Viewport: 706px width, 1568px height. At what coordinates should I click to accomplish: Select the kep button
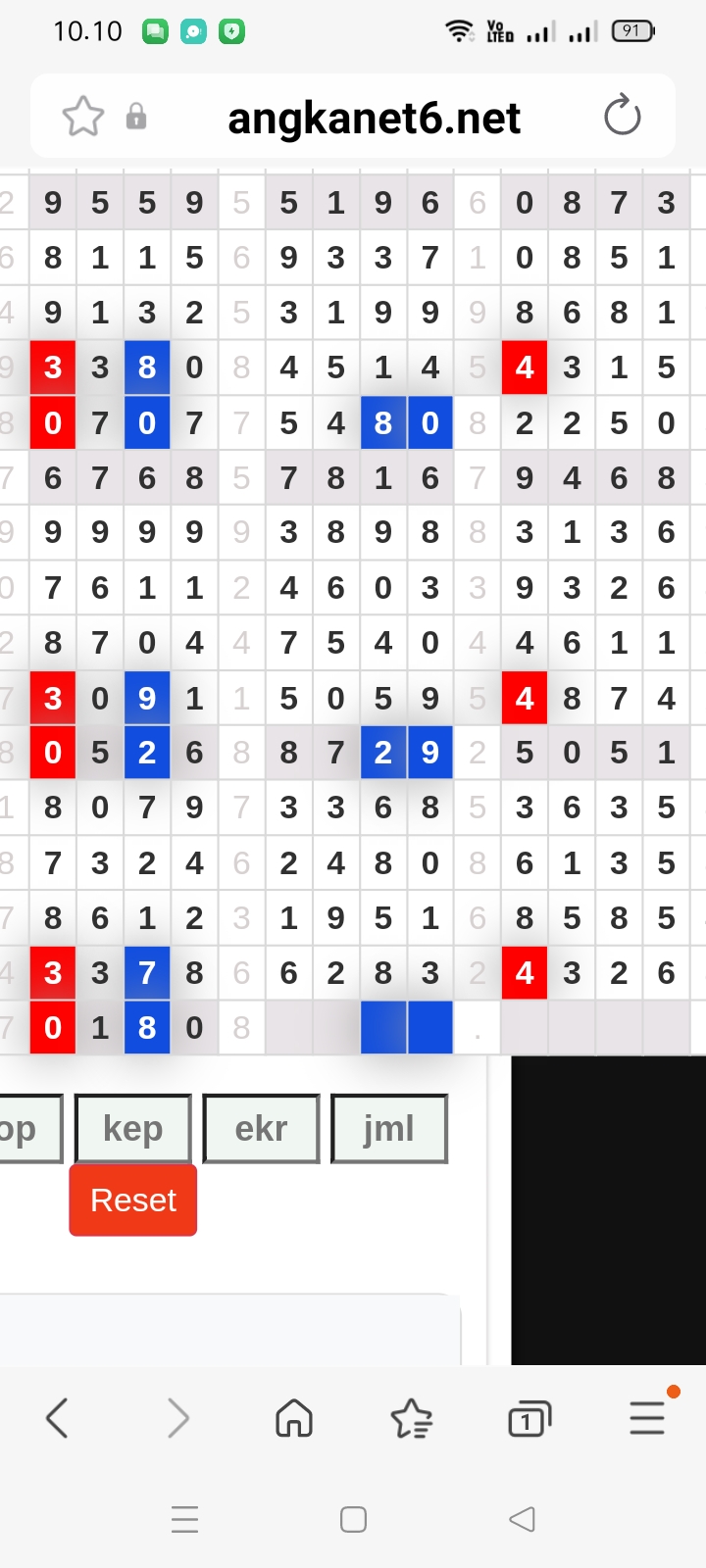tap(132, 1129)
